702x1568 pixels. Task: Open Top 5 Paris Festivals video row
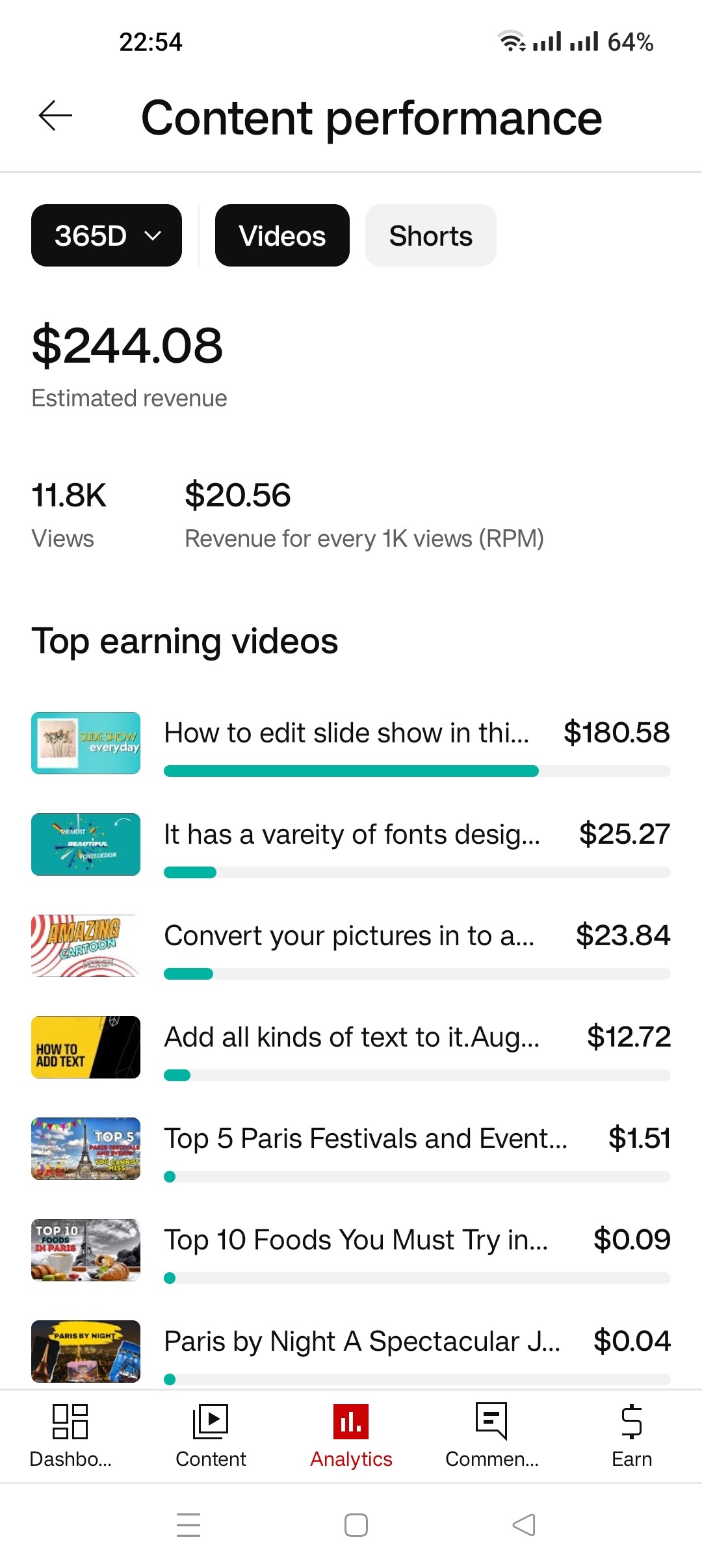[x=351, y=1149]
